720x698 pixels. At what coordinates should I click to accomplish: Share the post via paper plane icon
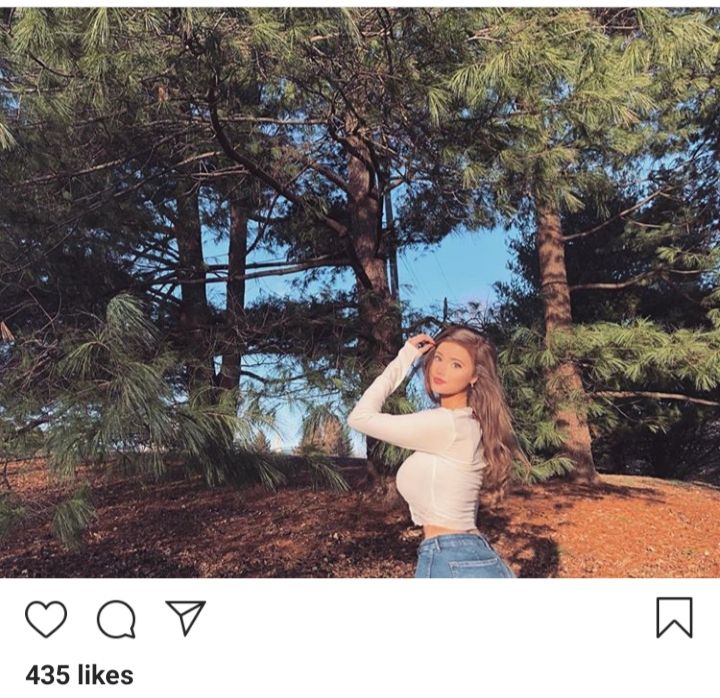coord(186,618)
